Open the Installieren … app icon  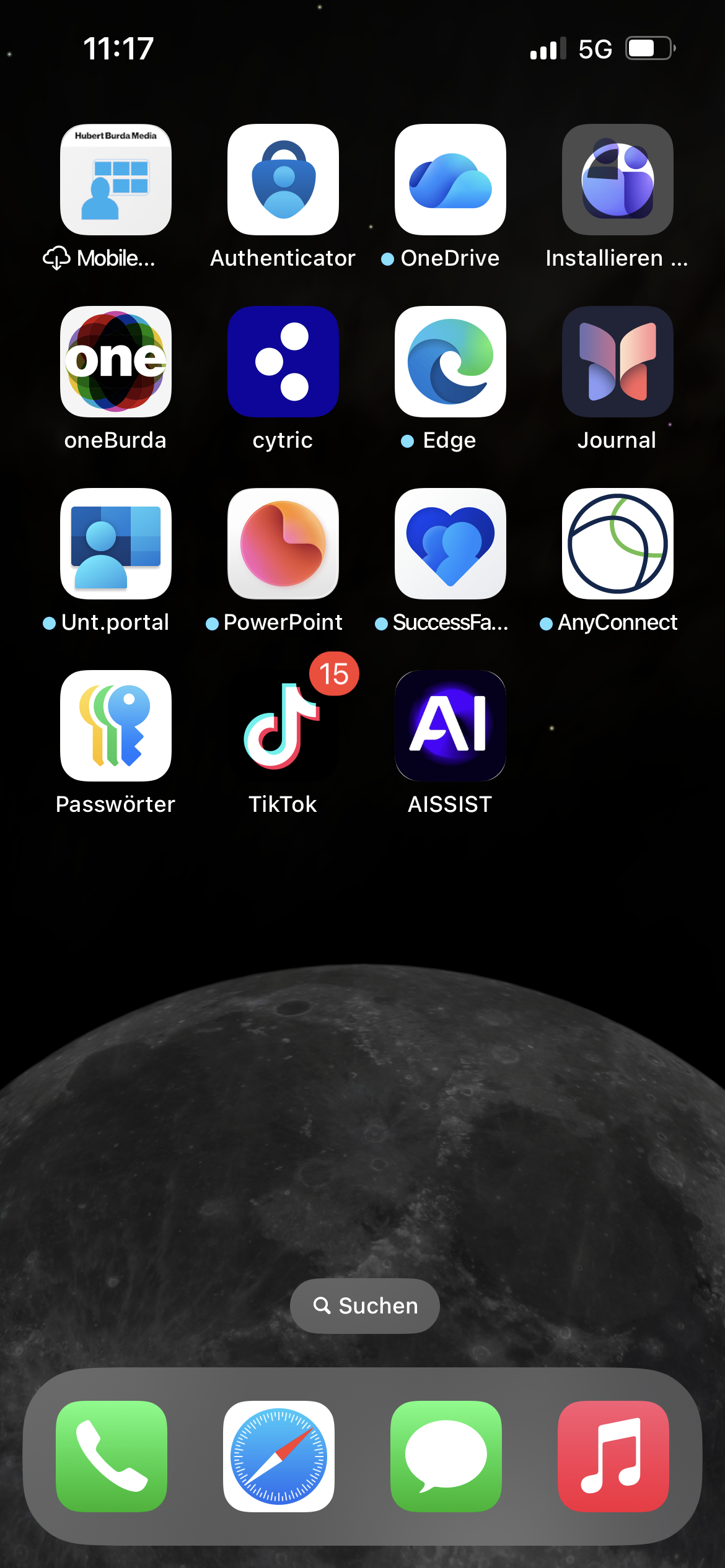click(618, 180)
